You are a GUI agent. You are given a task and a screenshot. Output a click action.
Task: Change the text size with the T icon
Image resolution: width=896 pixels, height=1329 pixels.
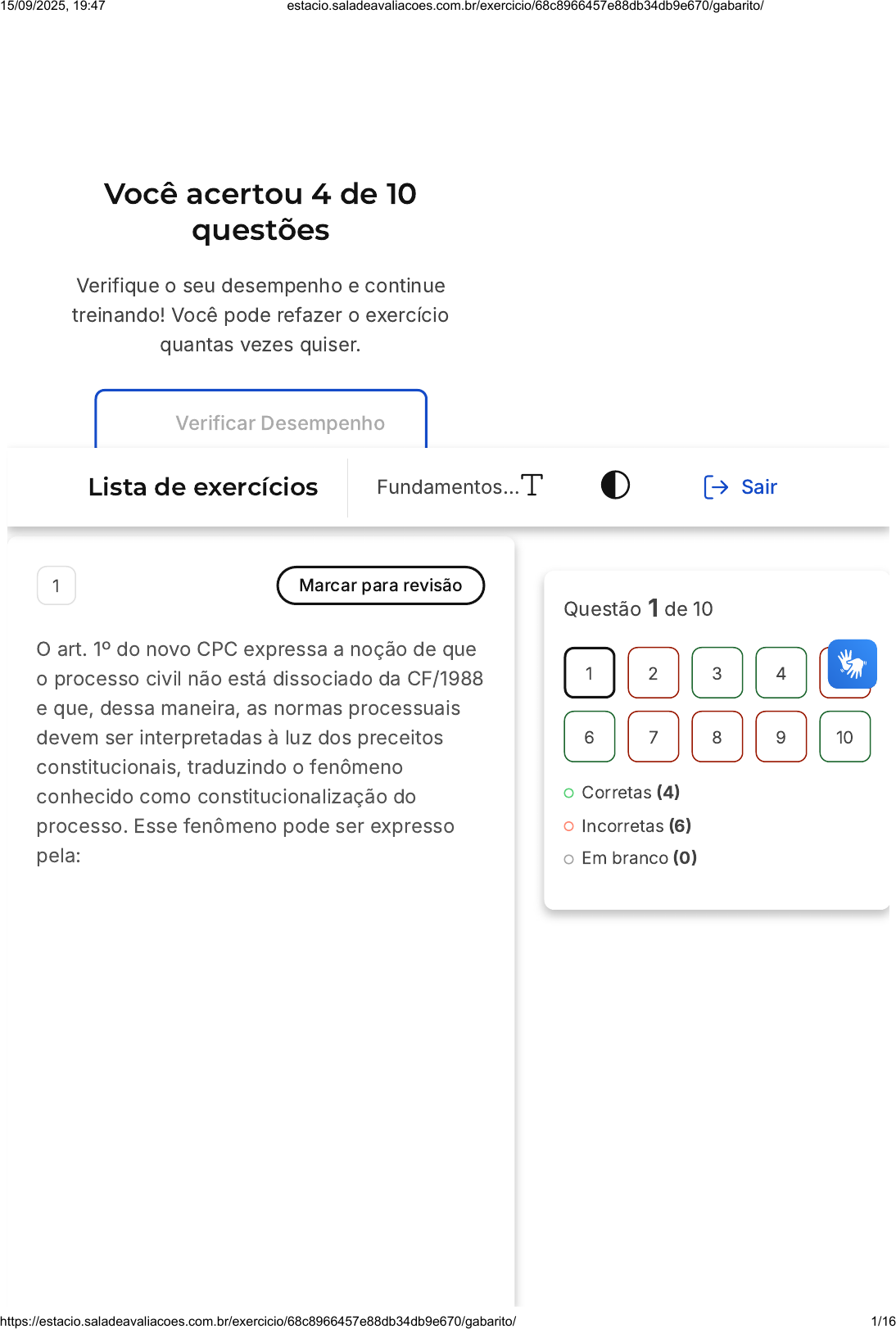pos(532,486)
